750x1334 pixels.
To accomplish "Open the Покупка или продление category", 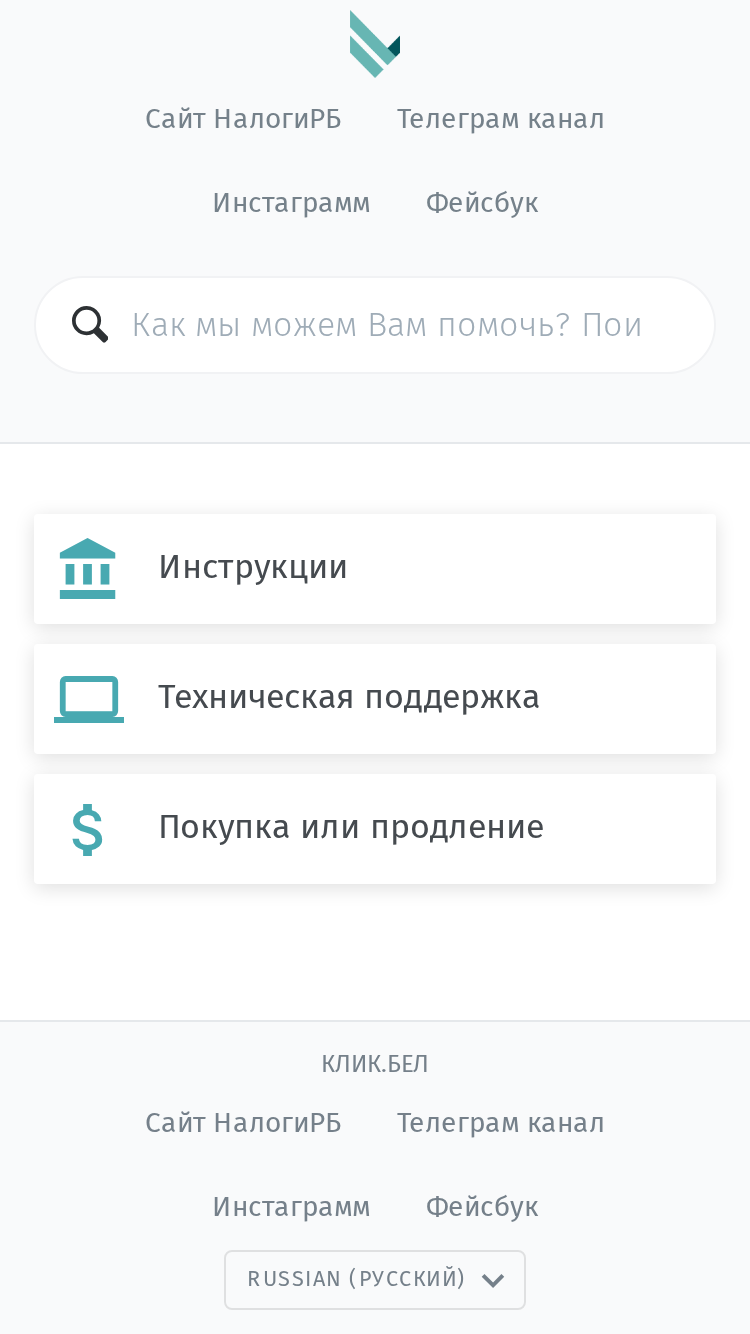I will (375, 829).
